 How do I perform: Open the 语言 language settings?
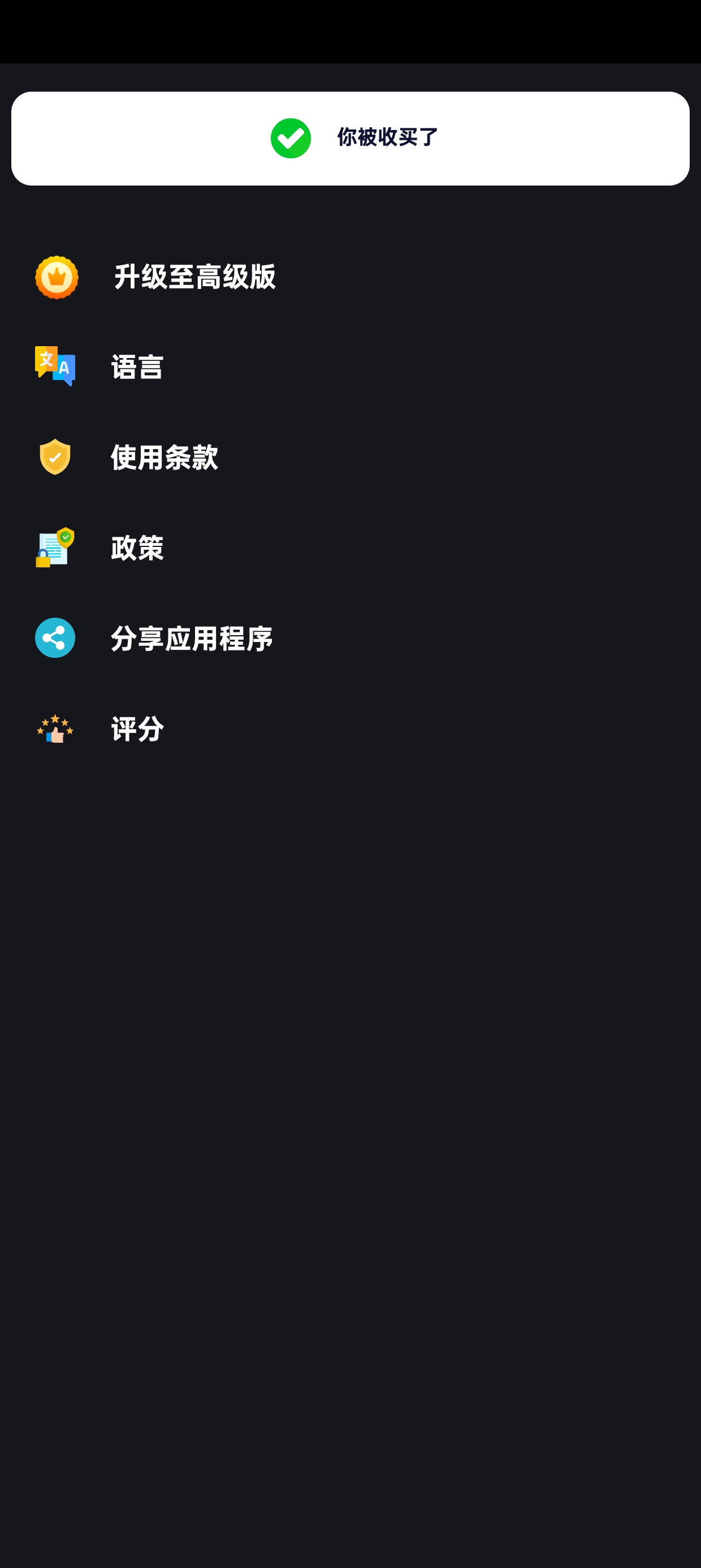[x=137, y=367]
